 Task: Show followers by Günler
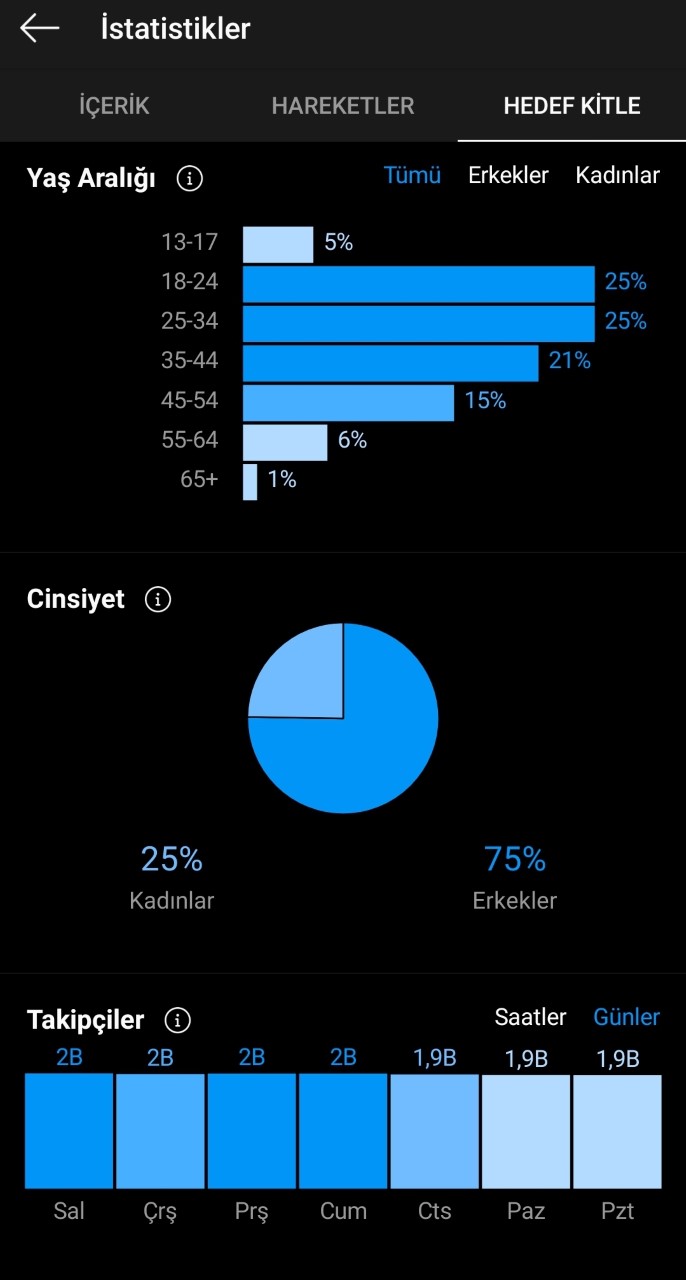627,1017
